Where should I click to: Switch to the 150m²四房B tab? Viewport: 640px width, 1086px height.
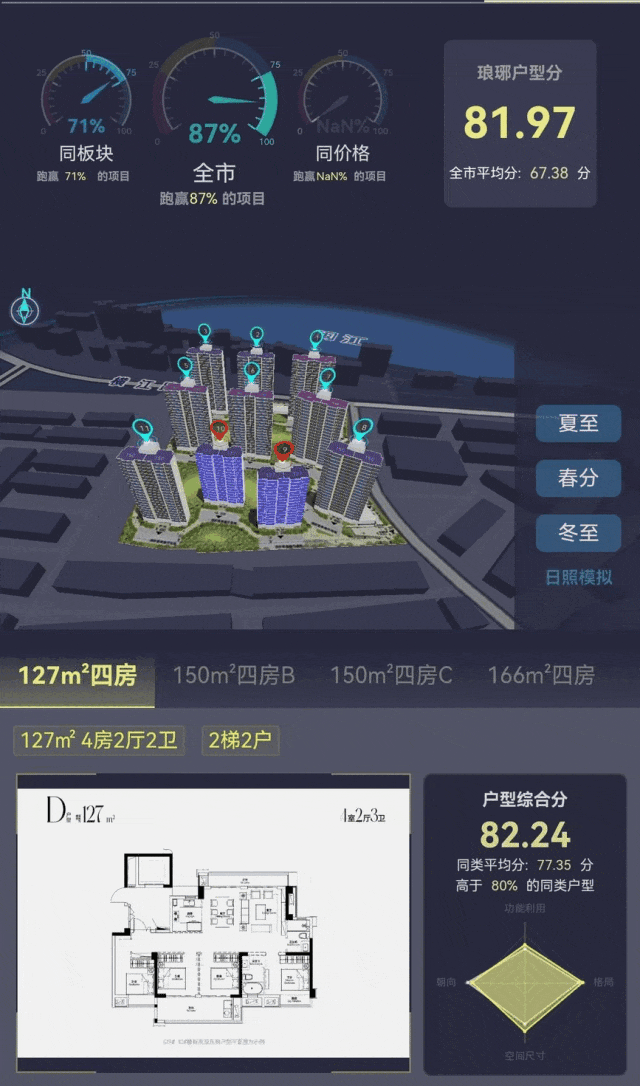pos(234,675)
